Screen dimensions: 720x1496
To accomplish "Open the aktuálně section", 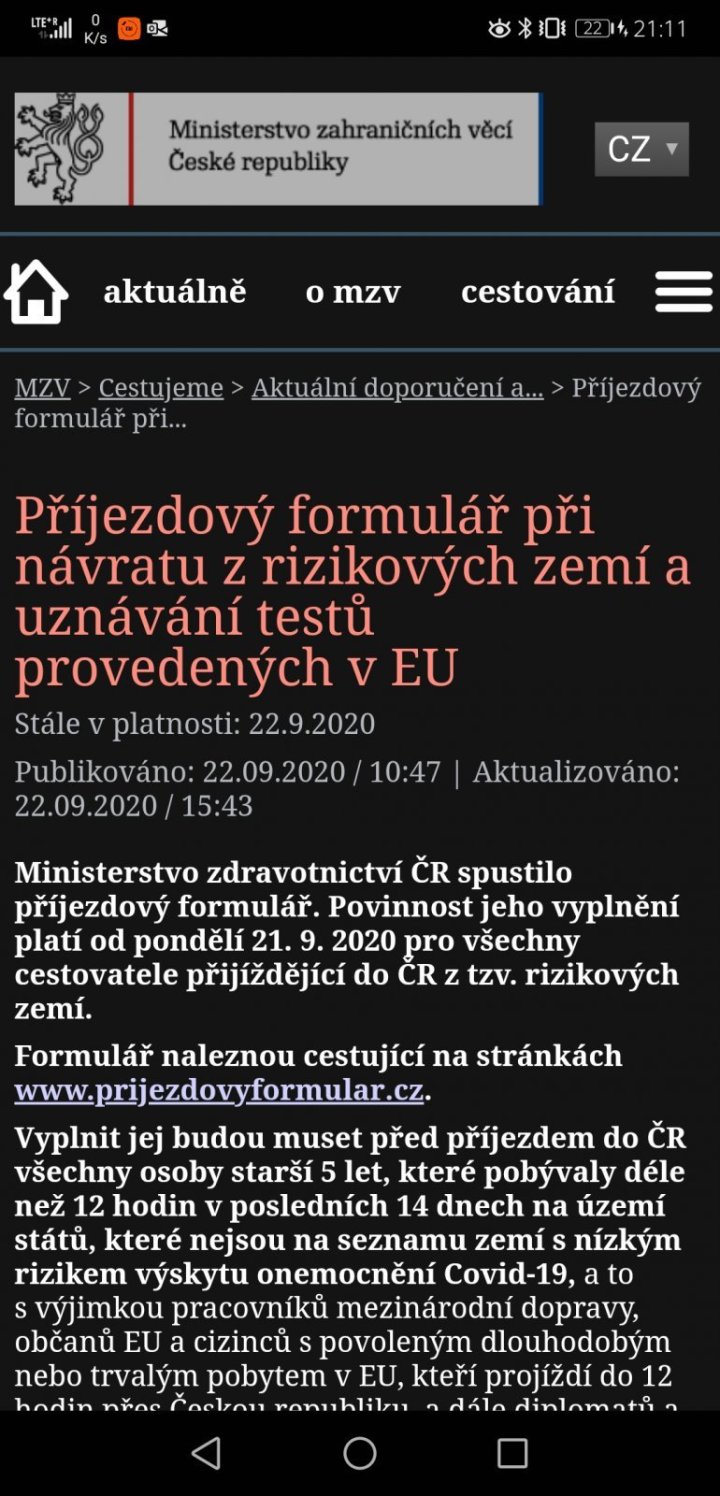I will coord(175,292).
